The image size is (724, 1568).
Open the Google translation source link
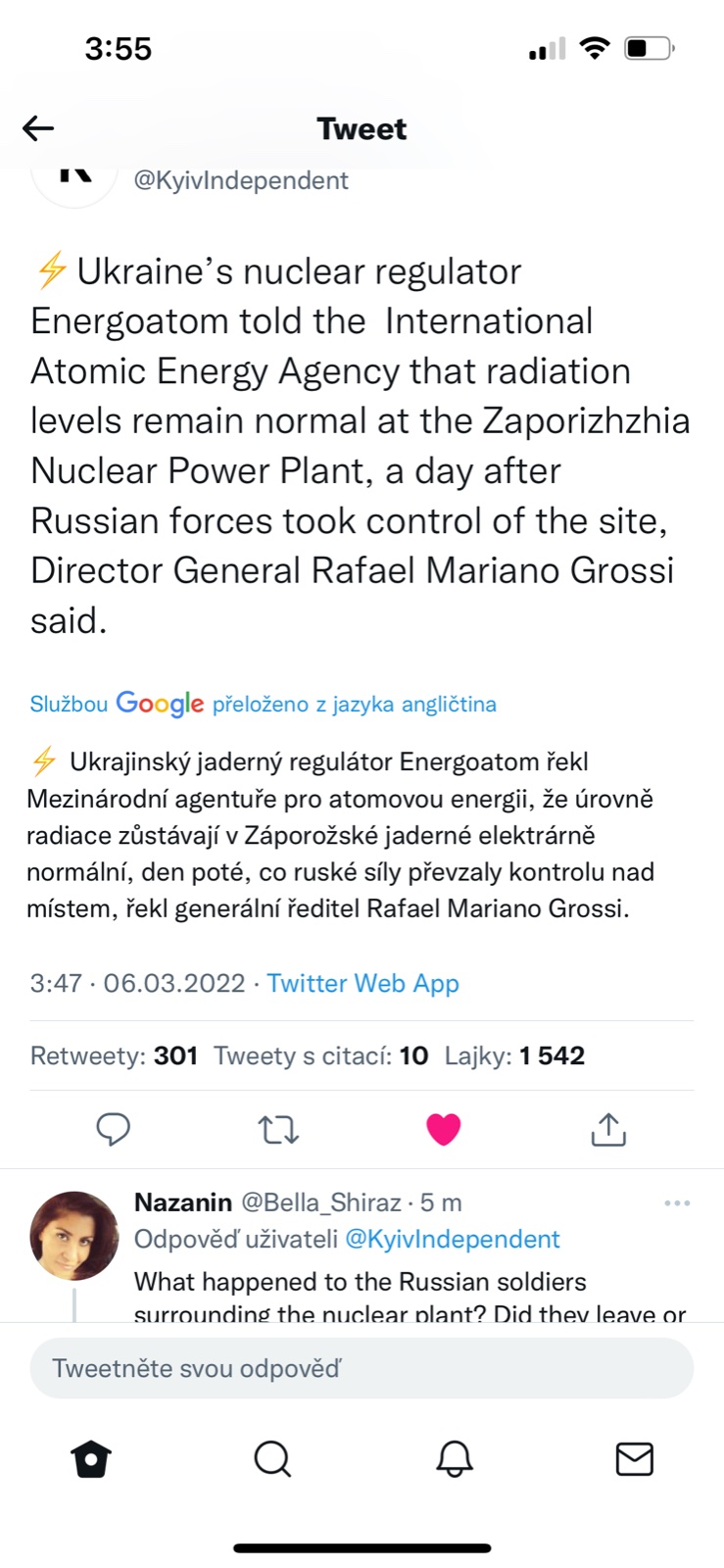pyautogui.click(x=263, y=704)
